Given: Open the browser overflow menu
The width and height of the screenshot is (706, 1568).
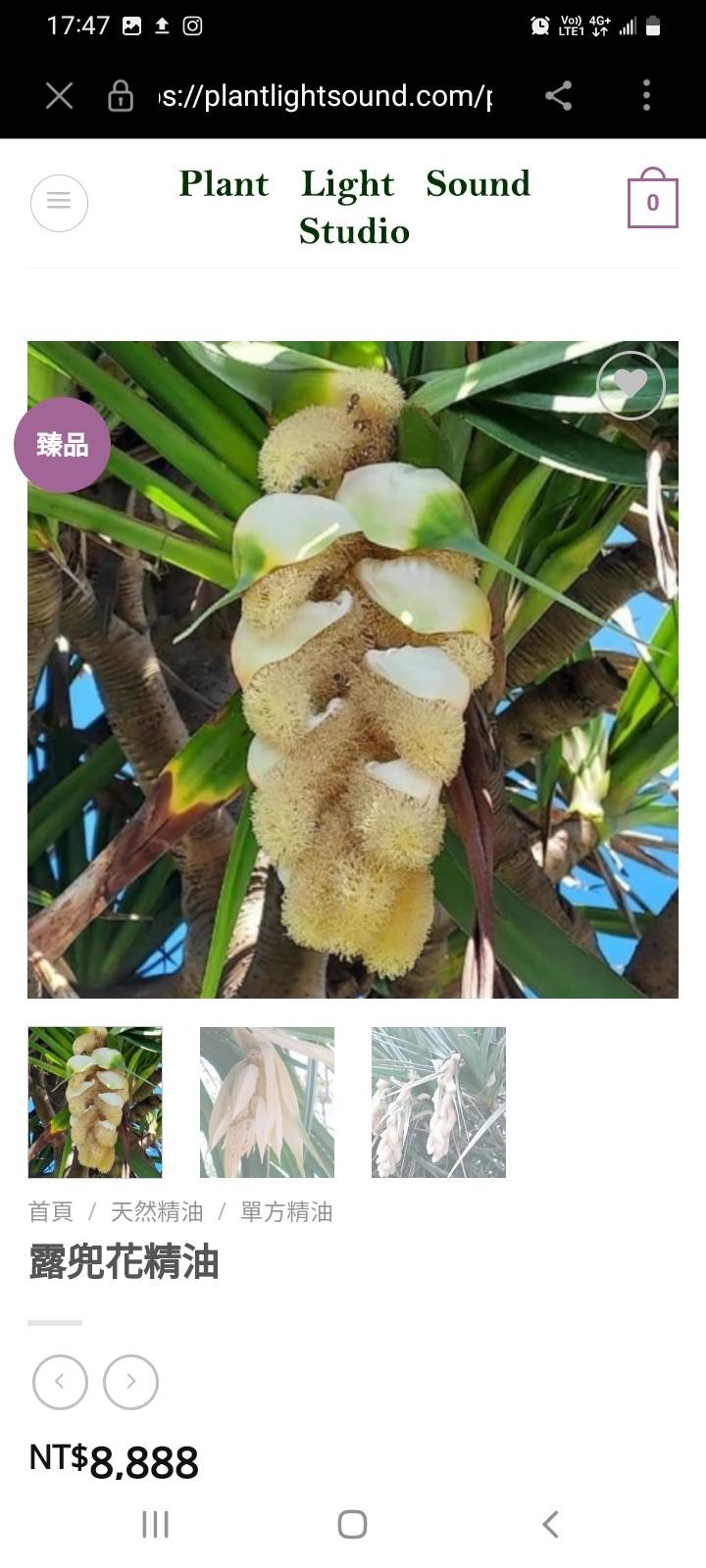Looking at the screenshot, I should point(646,95).
